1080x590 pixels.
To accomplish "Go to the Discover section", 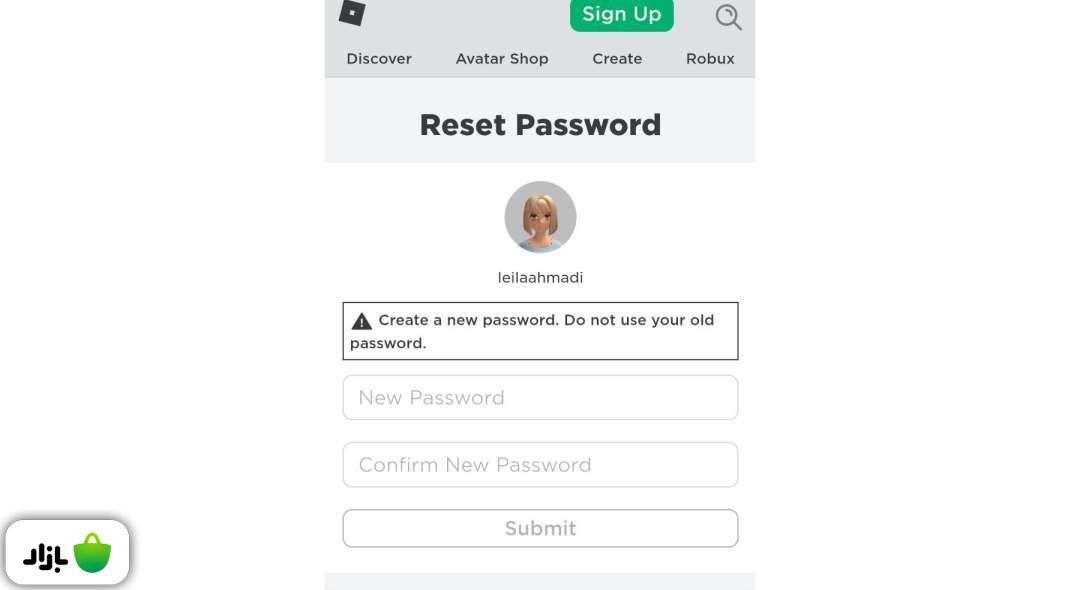I will coord(379,59).
